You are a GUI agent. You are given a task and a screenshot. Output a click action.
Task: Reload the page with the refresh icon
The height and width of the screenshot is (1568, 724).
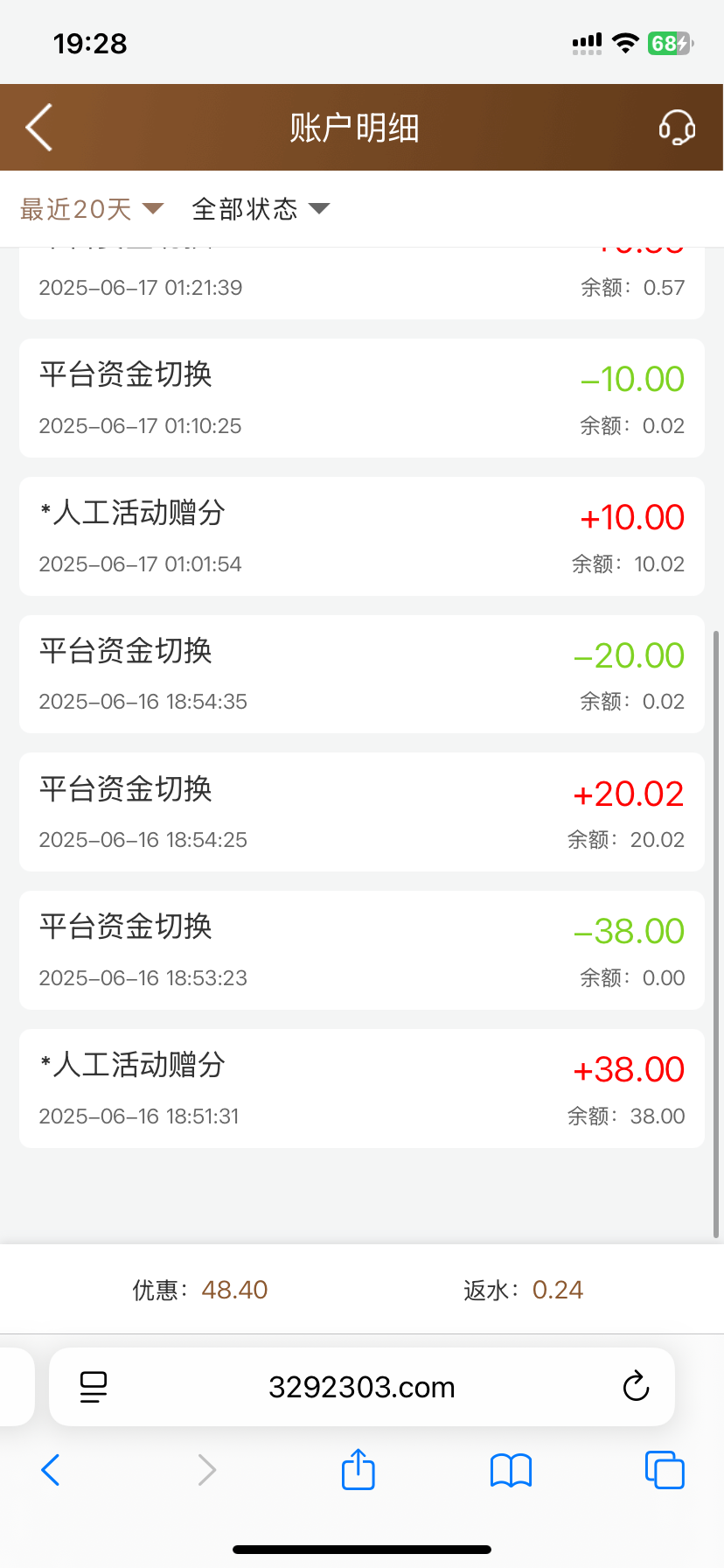[x=636, y=1386]
